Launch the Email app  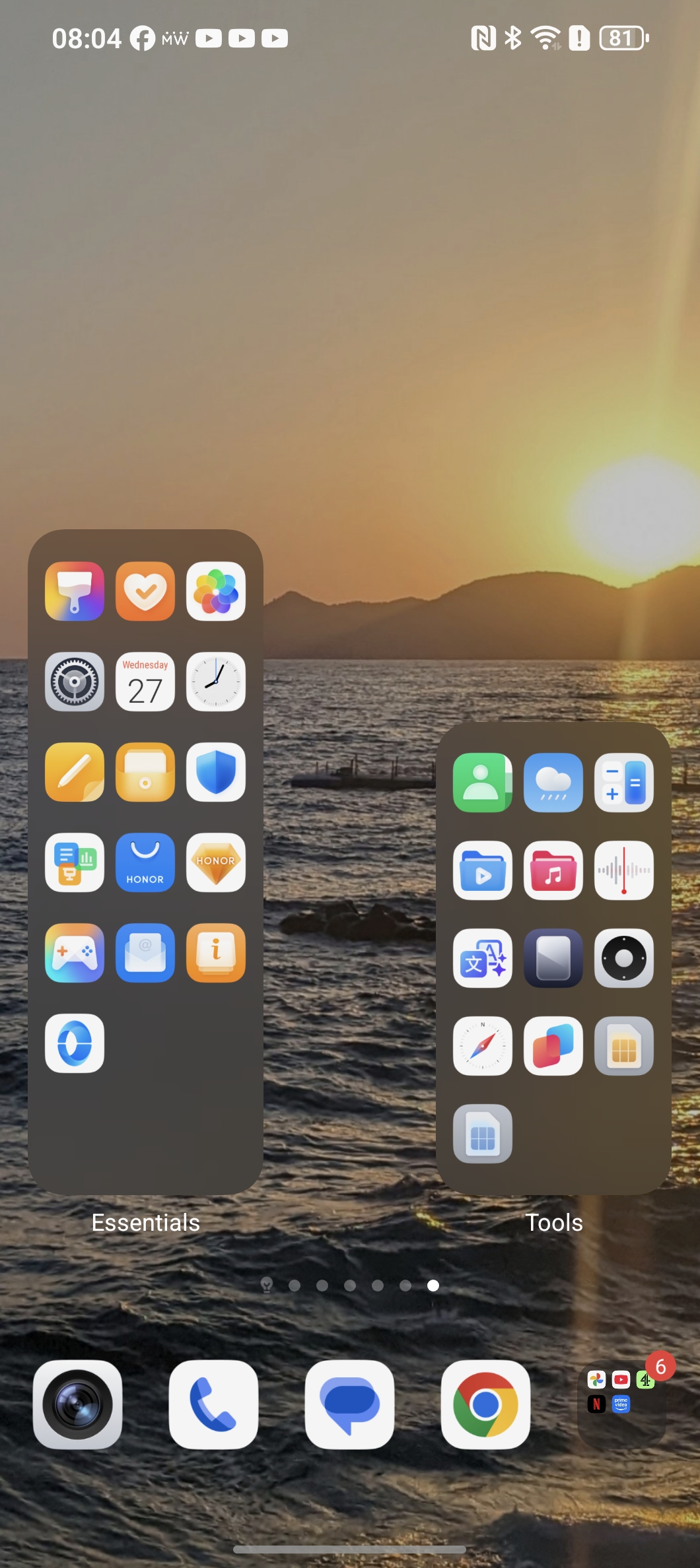click(x=145, y=953)
